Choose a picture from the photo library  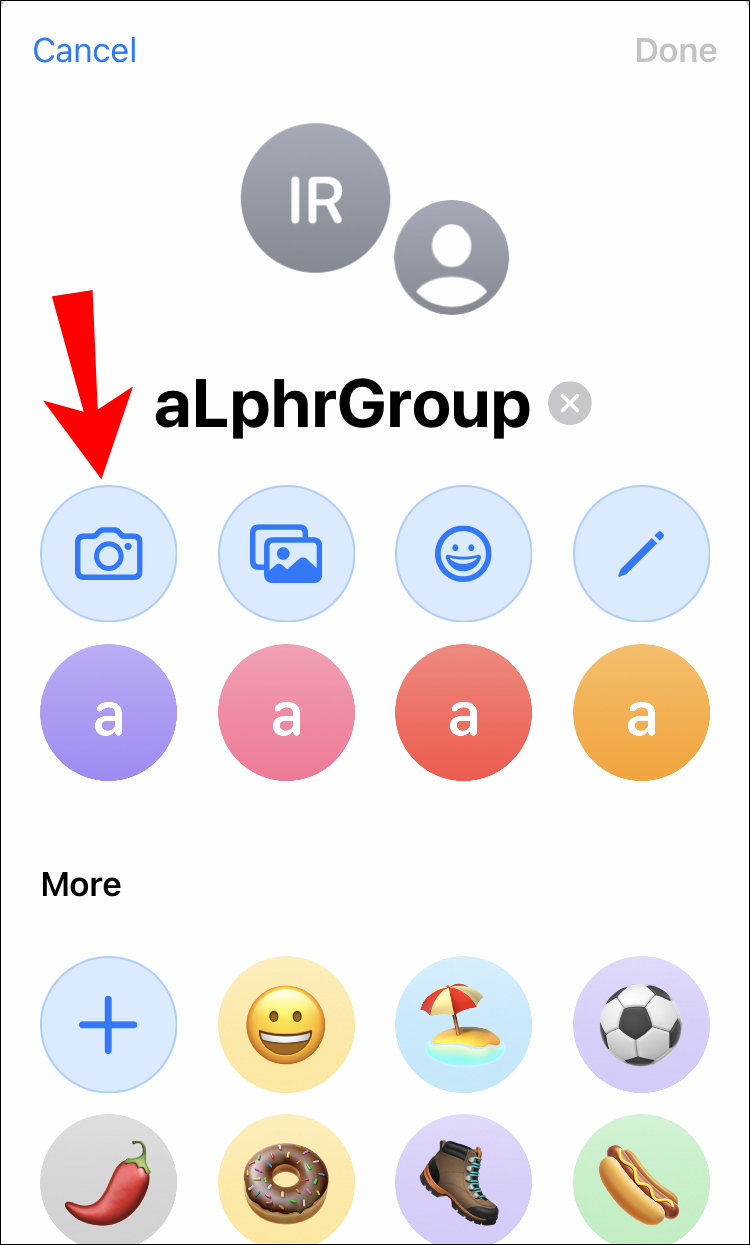pos(286,553)
